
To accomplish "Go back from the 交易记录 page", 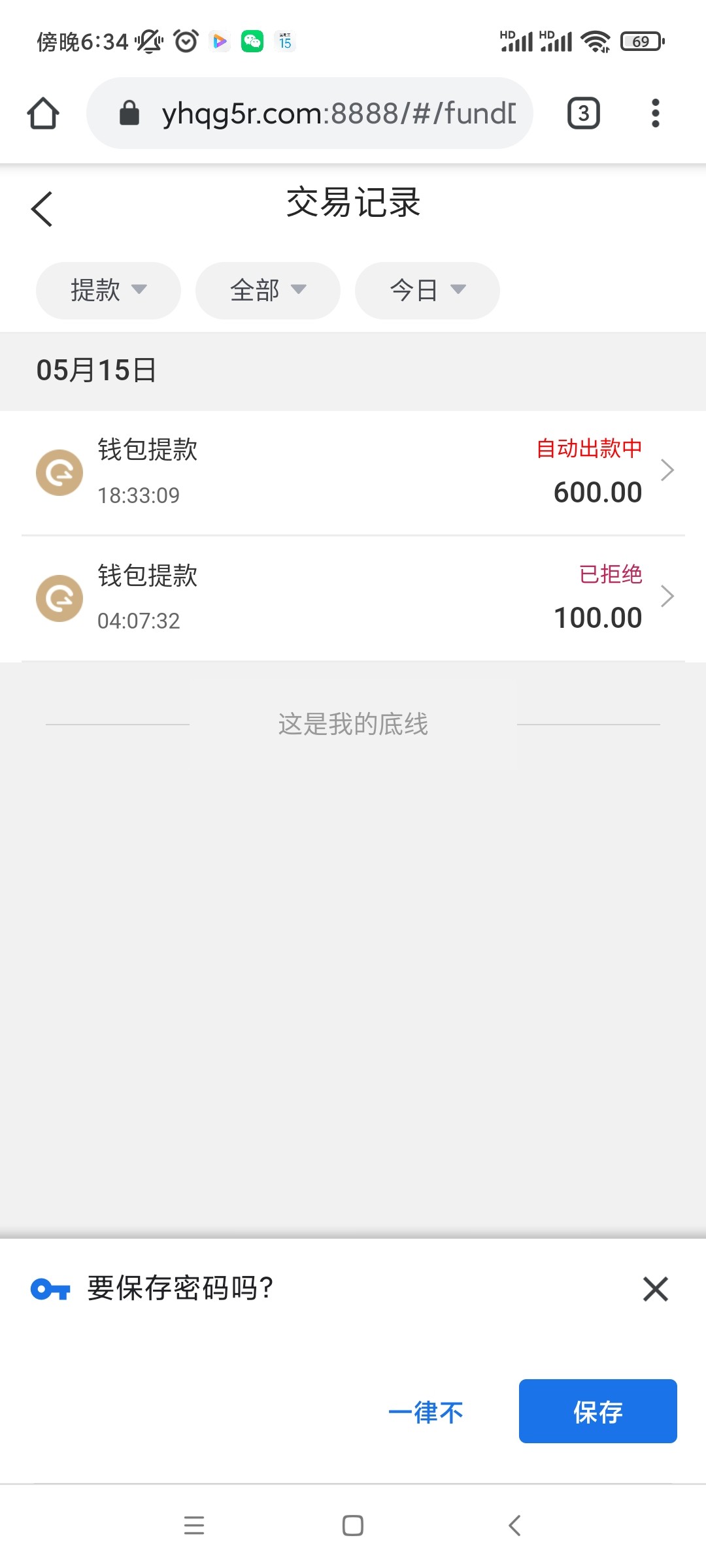I will (x=42, y=209).
